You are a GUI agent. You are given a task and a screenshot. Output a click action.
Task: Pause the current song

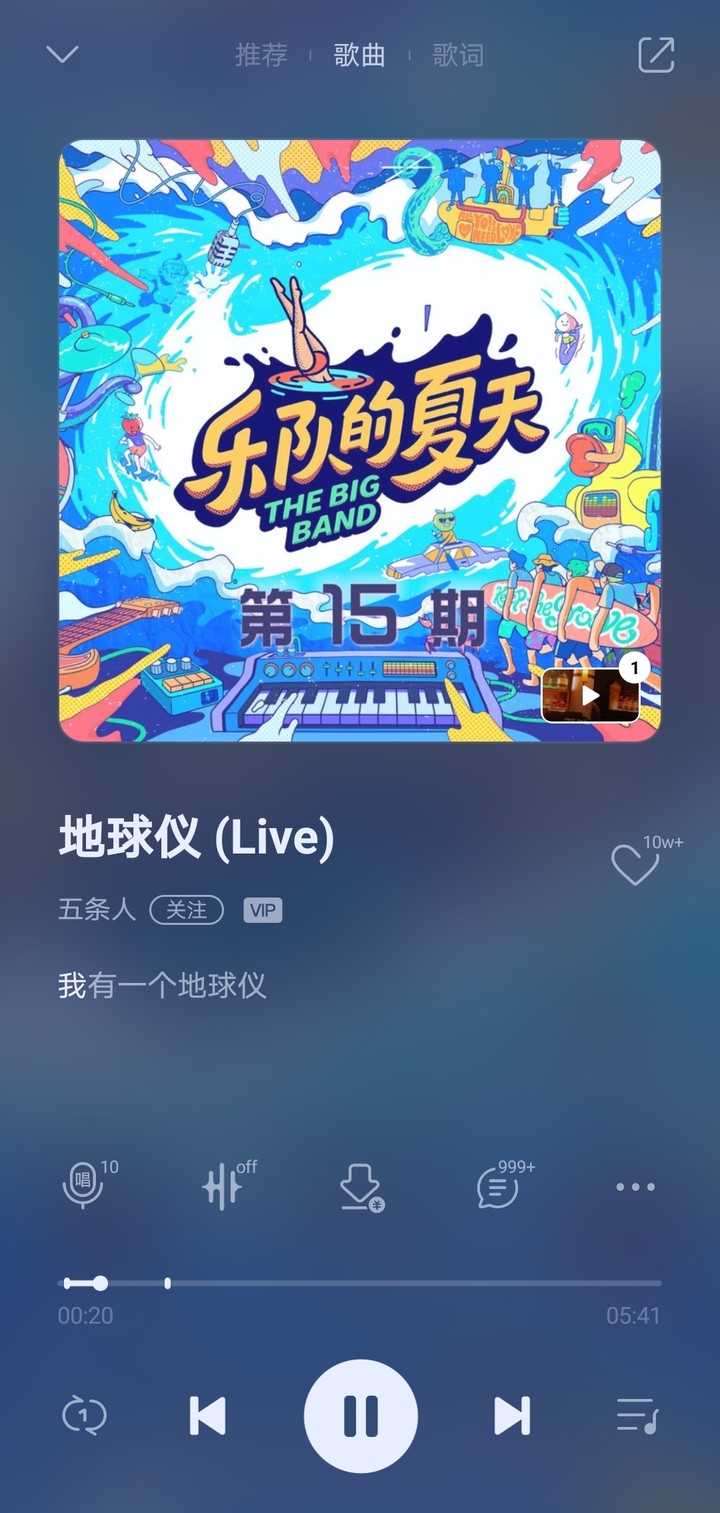[360, 1416]
